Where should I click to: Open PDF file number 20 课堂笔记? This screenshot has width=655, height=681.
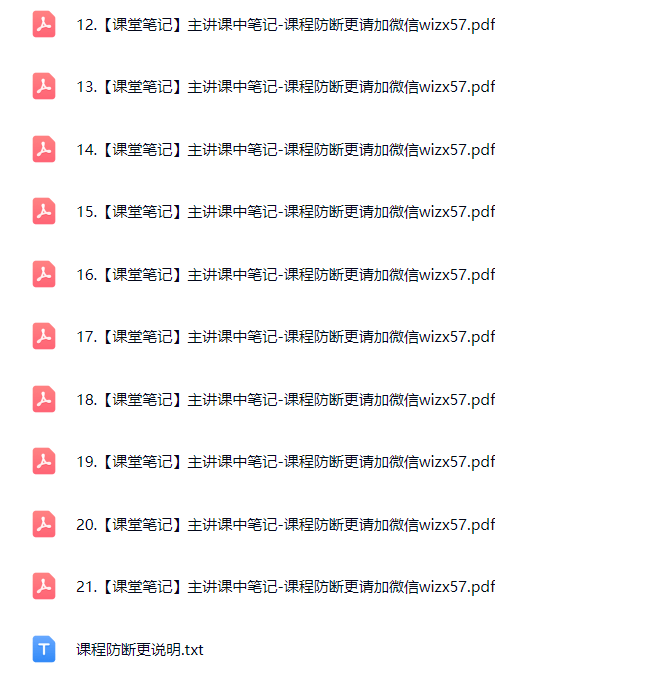pos(285,525)
